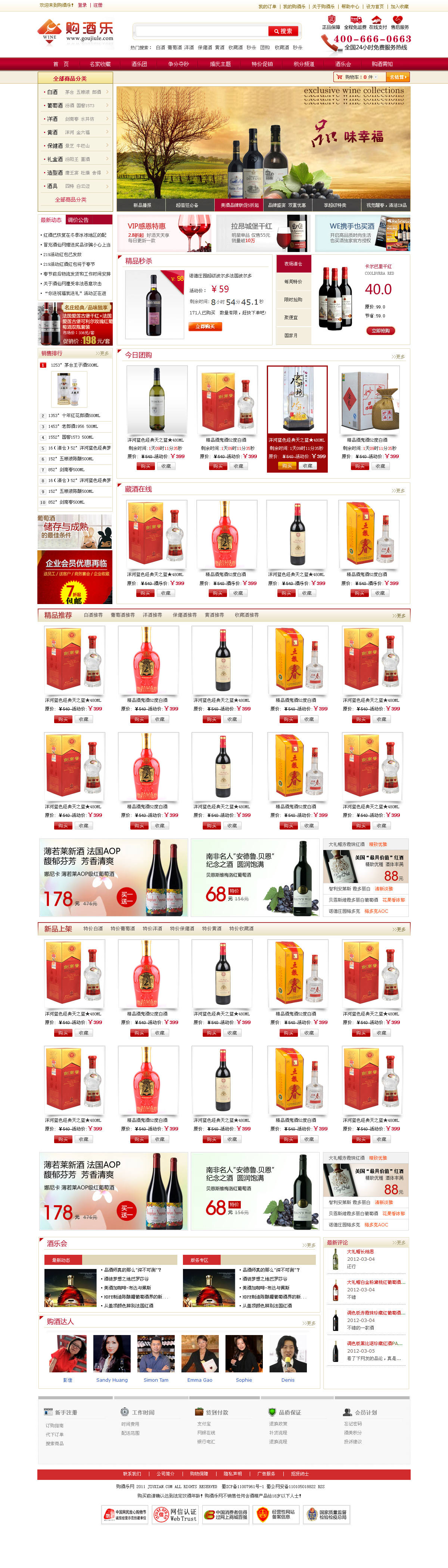Open 名家收藏 navigation item

click(x=100, y=64)
